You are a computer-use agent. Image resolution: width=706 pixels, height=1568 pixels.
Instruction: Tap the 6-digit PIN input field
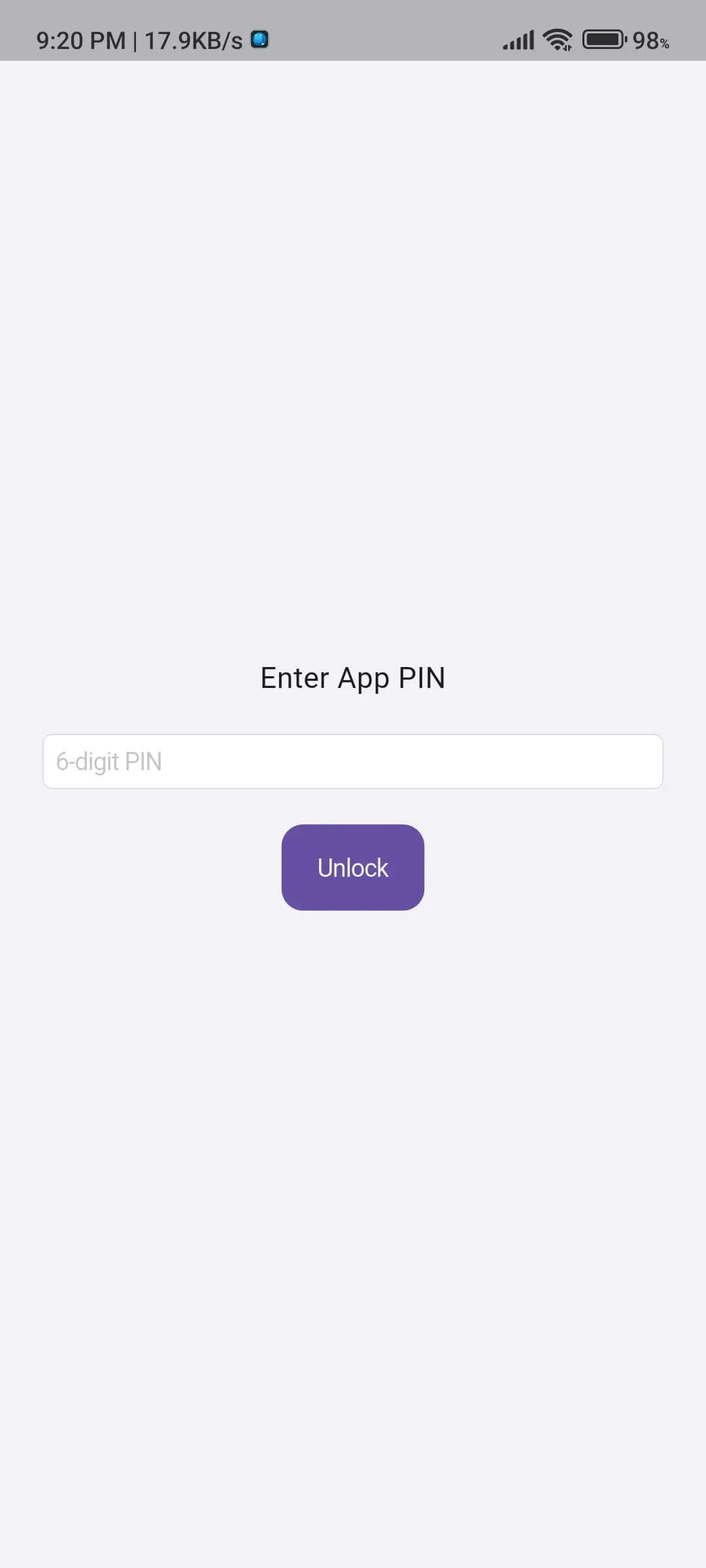(x=352, y=761)
